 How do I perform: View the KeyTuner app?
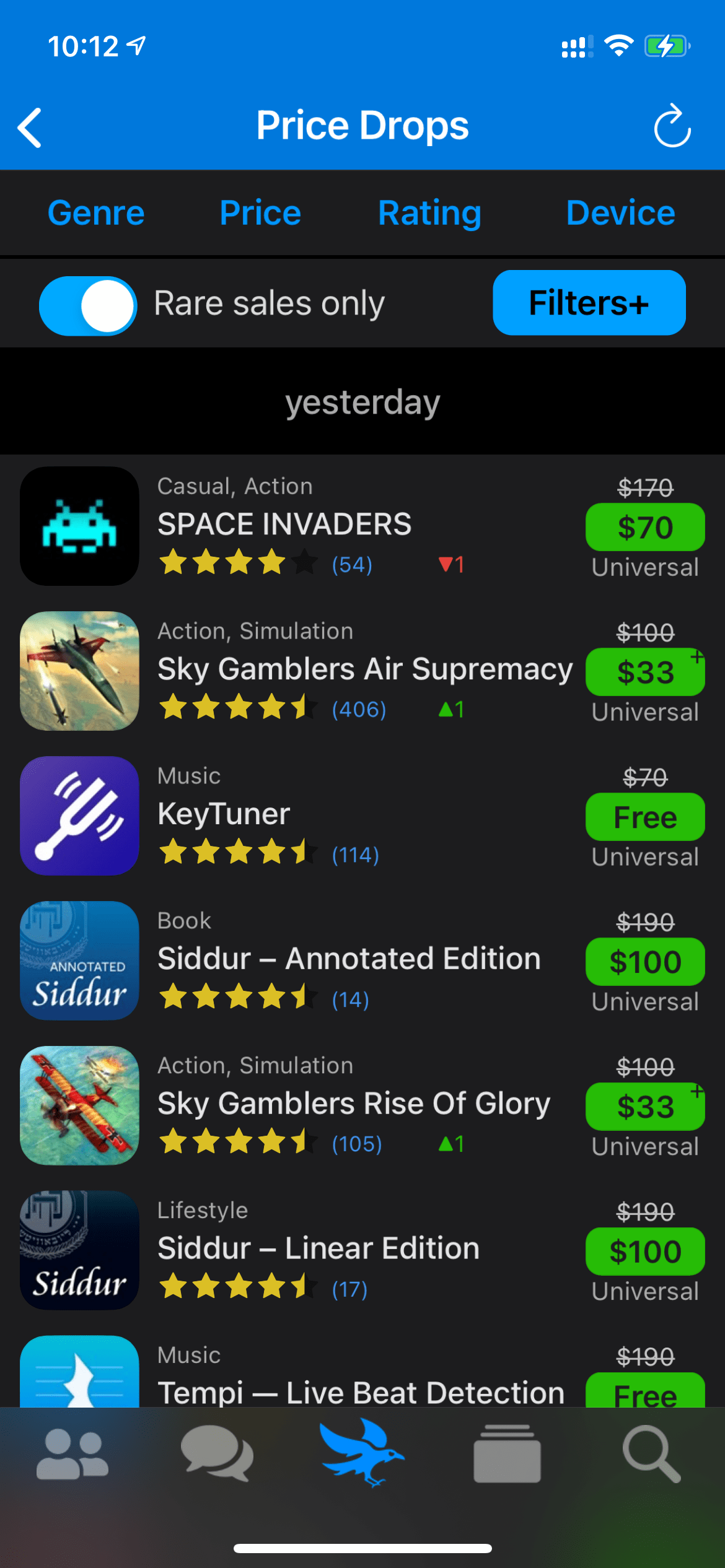(x=224, y=814)
